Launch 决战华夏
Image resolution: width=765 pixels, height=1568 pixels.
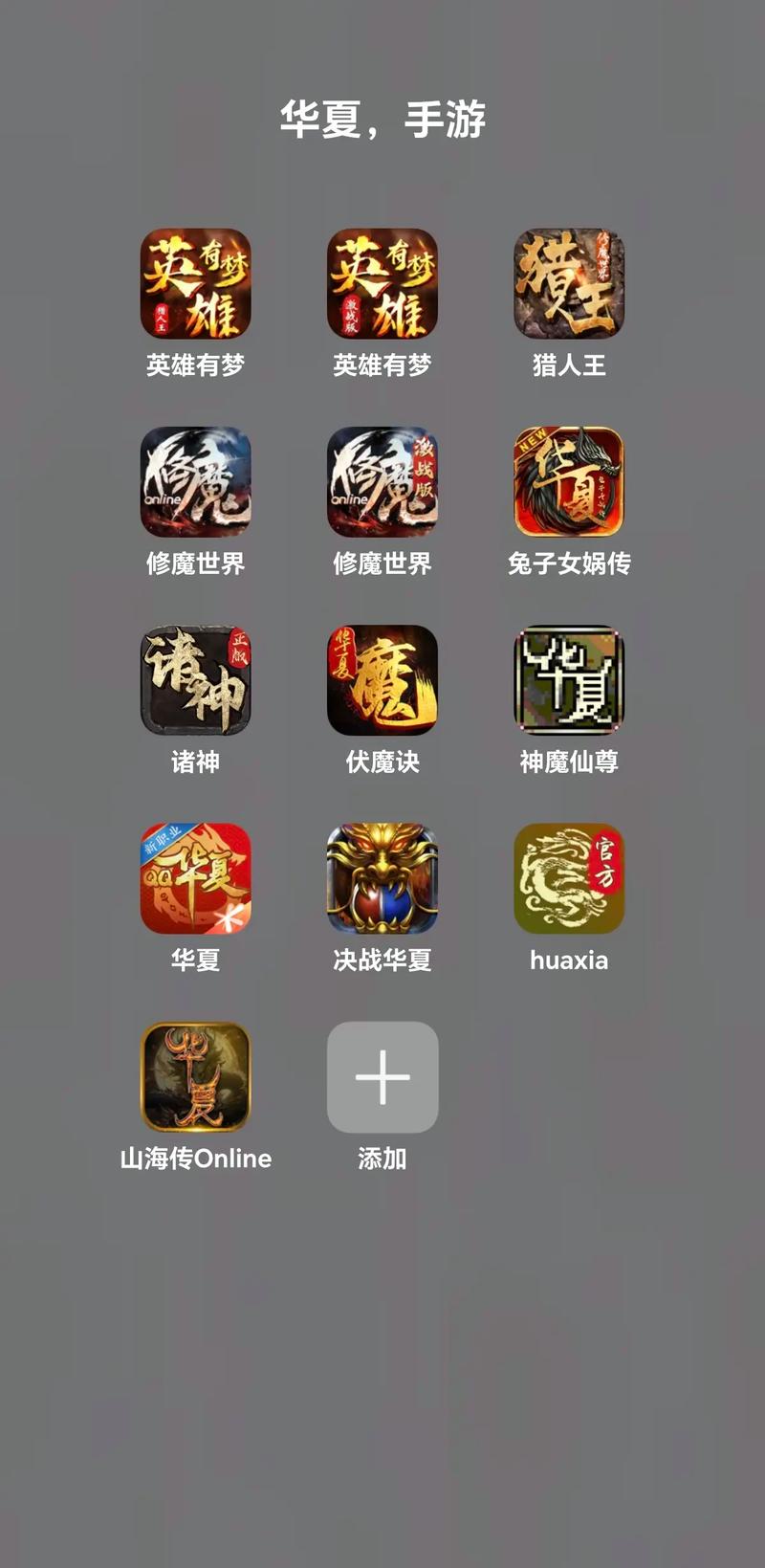click(382, 878)
